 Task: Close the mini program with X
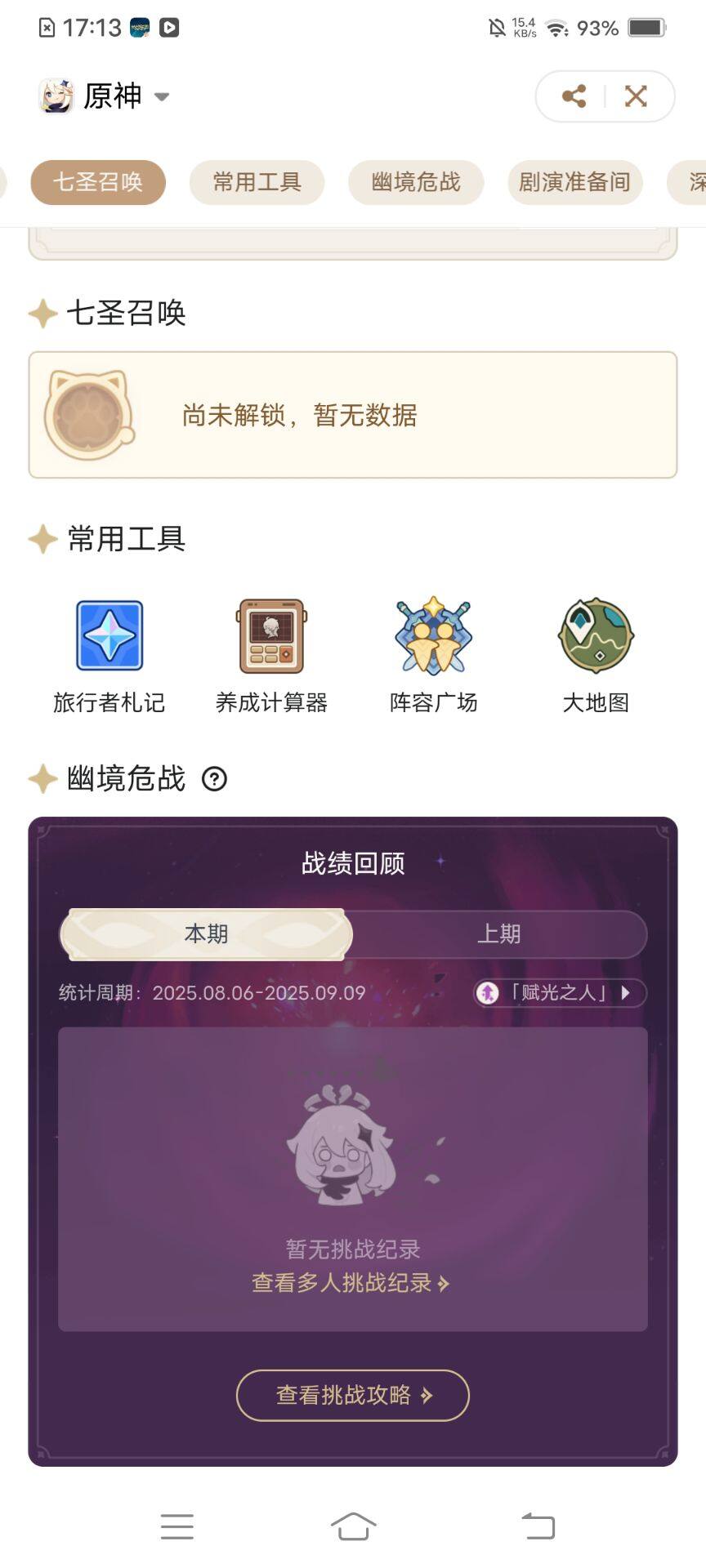636,96
